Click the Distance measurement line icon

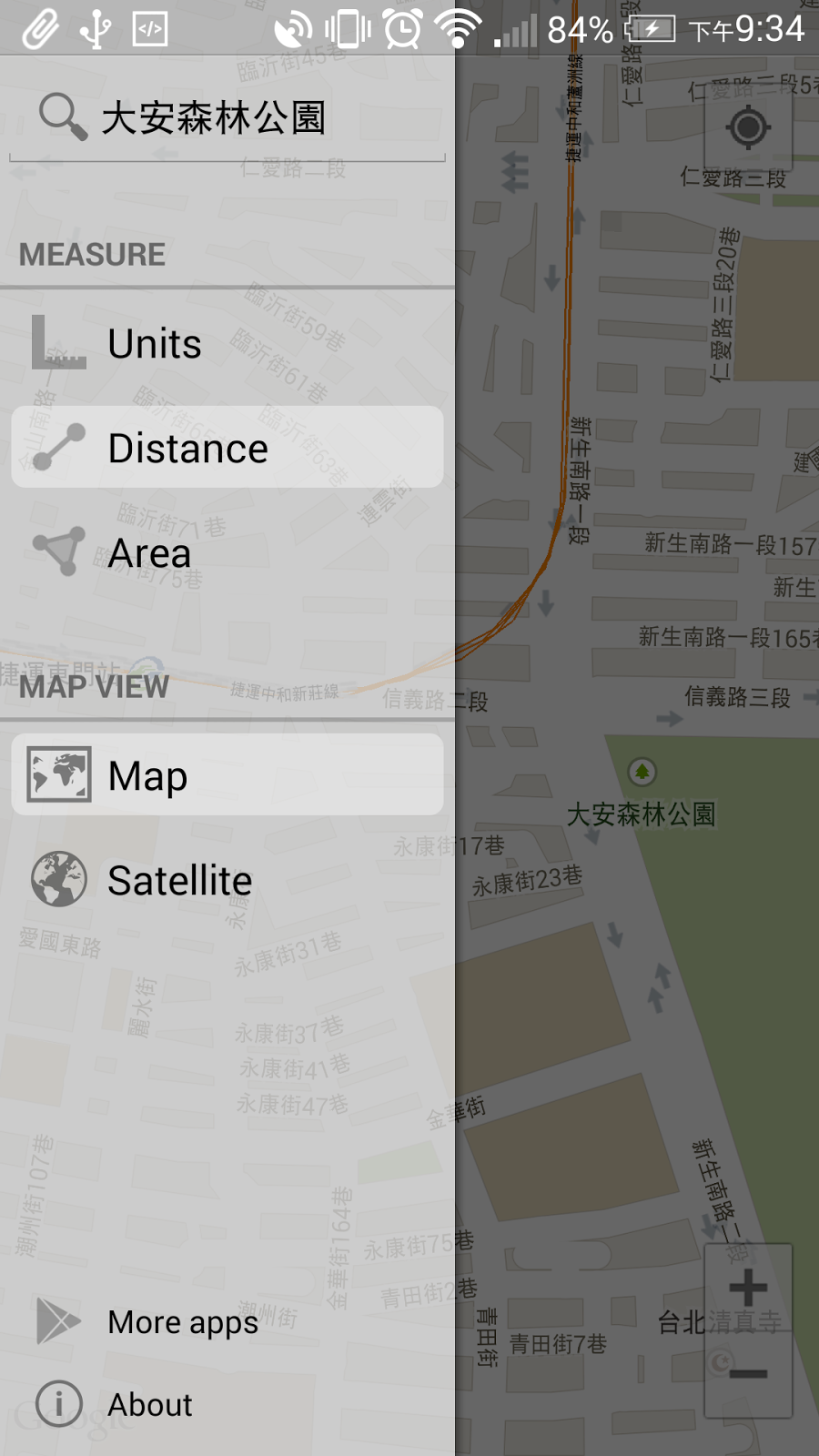click(56, 447)
